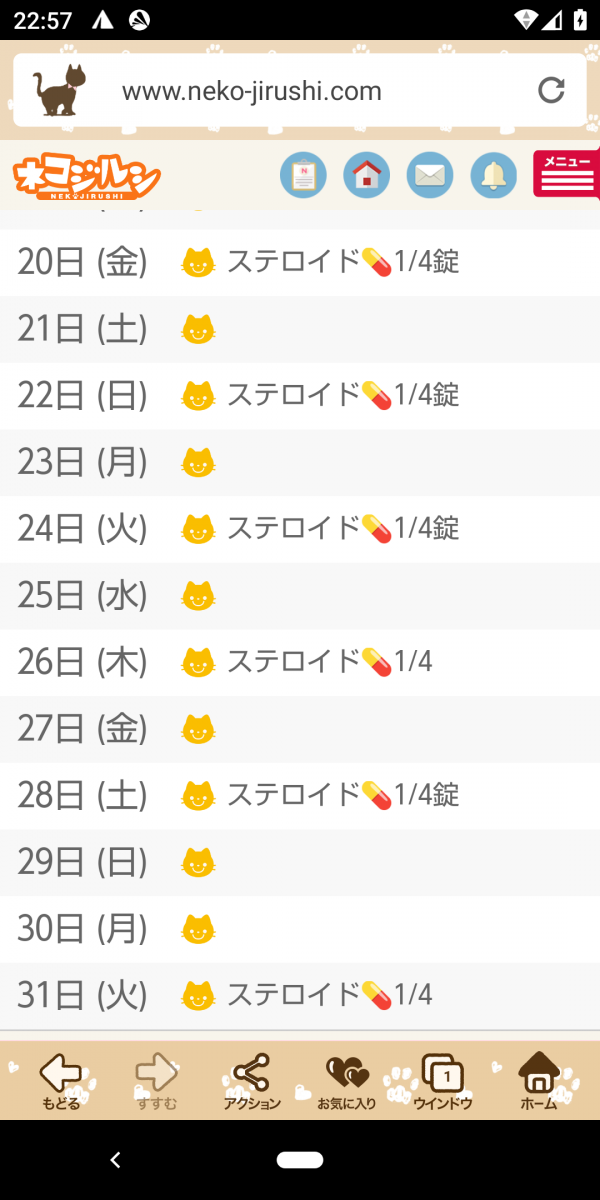Tap the system back arrow

click(x=115, y=1160)
